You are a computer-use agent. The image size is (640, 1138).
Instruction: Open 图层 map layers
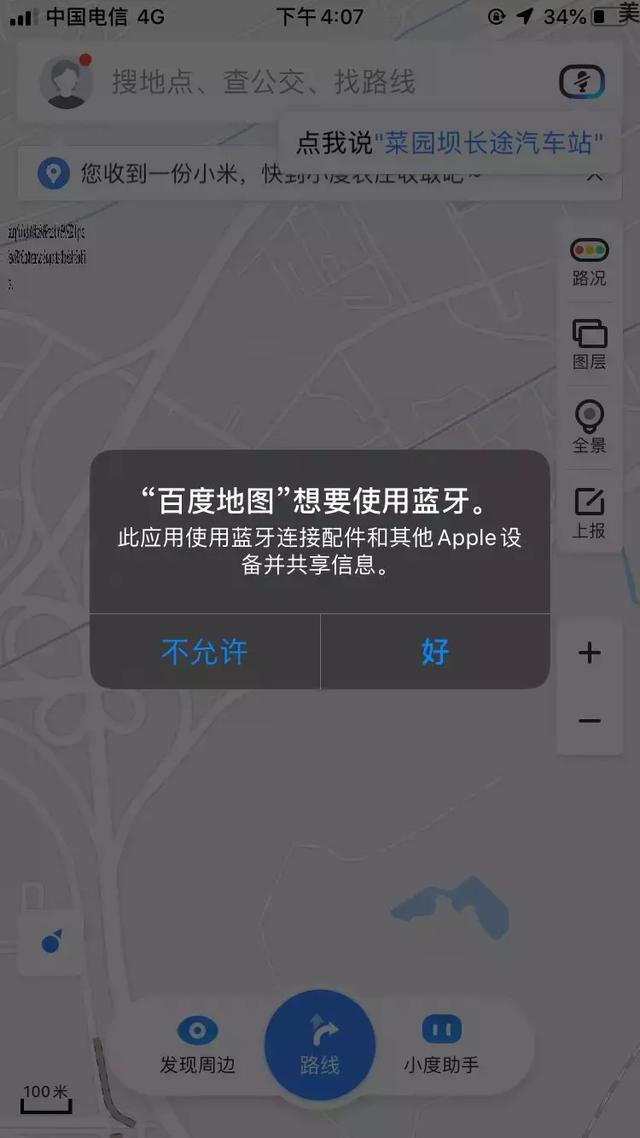589,345
